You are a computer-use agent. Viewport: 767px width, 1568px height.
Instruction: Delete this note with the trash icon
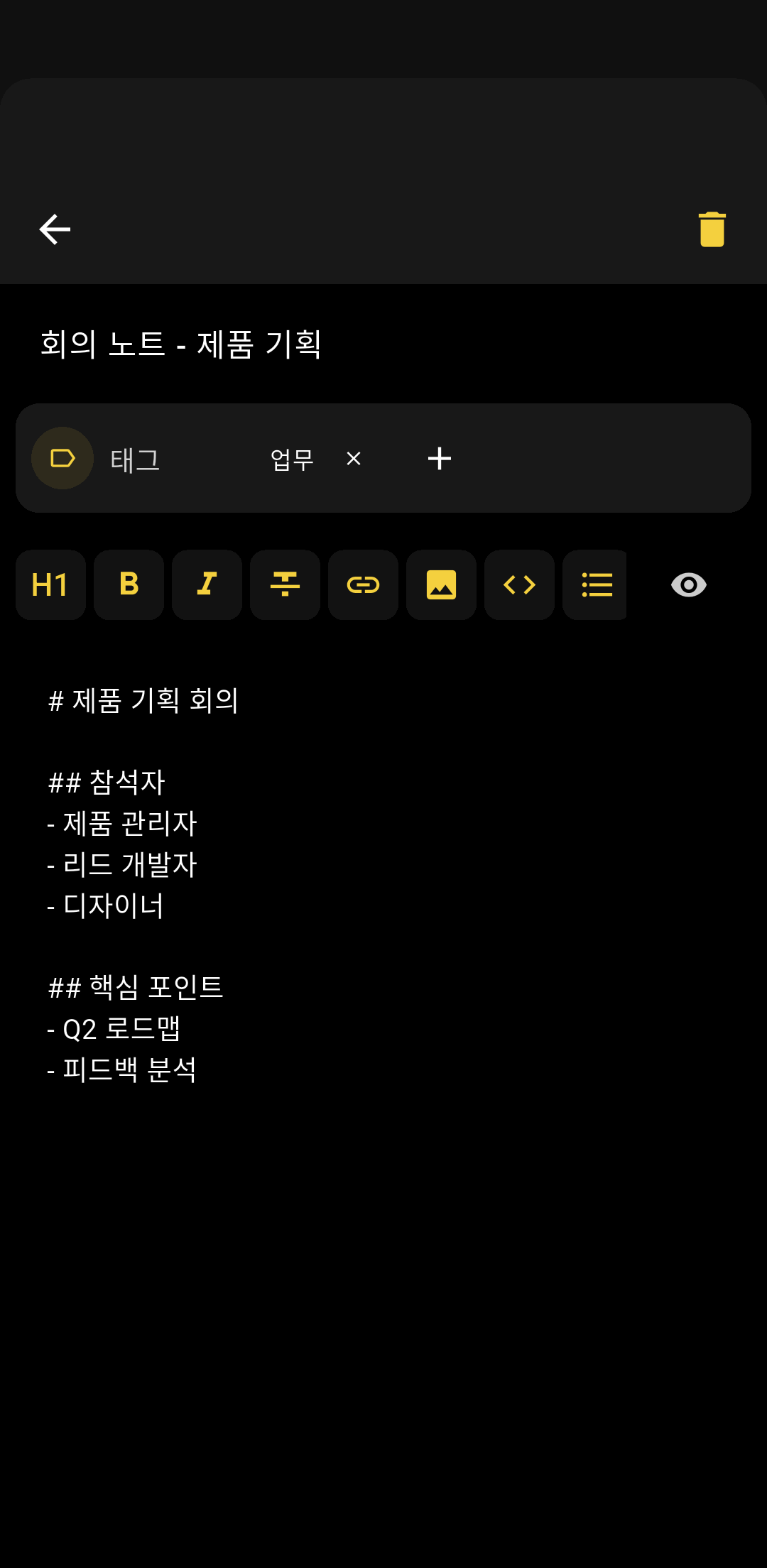click(712, 229)
